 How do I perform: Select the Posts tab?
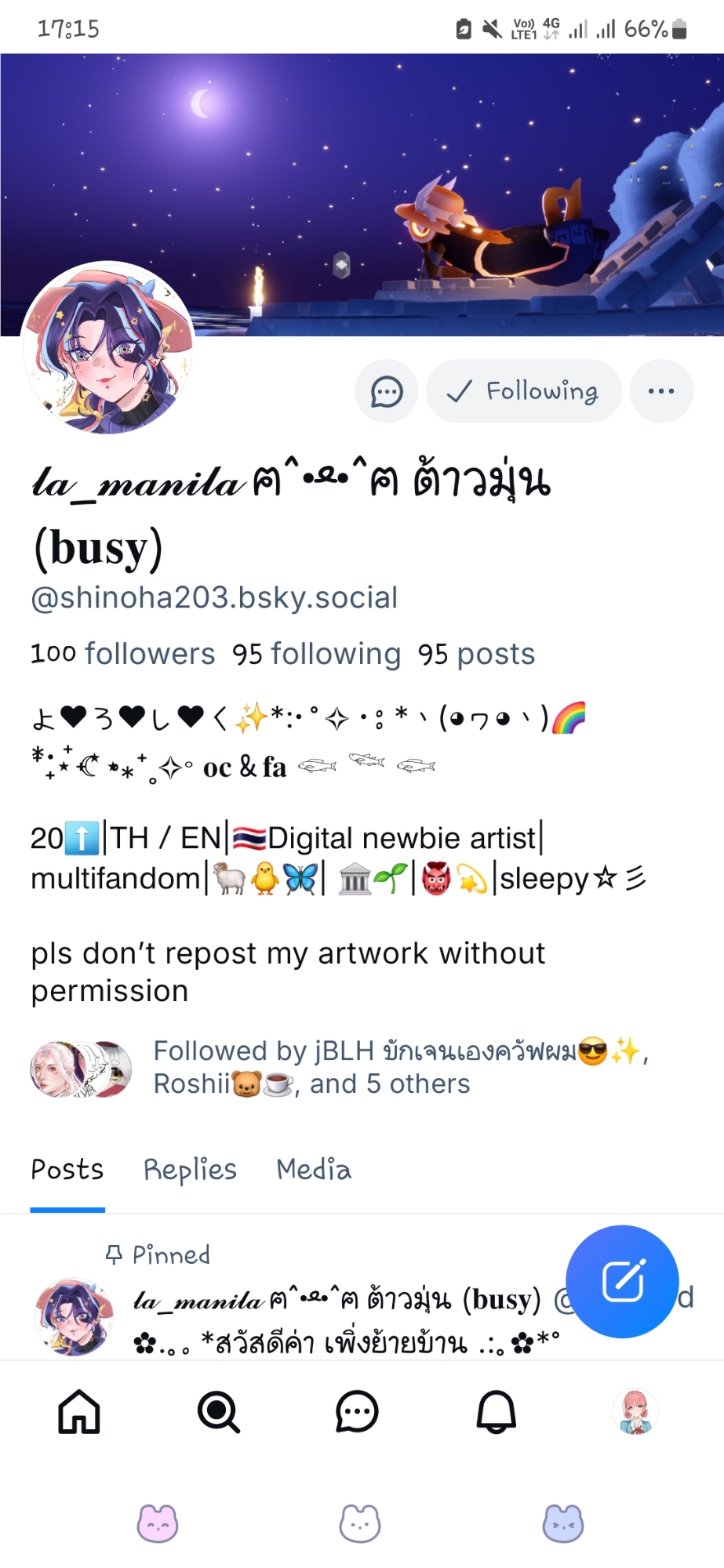(x=67, y=1169)
